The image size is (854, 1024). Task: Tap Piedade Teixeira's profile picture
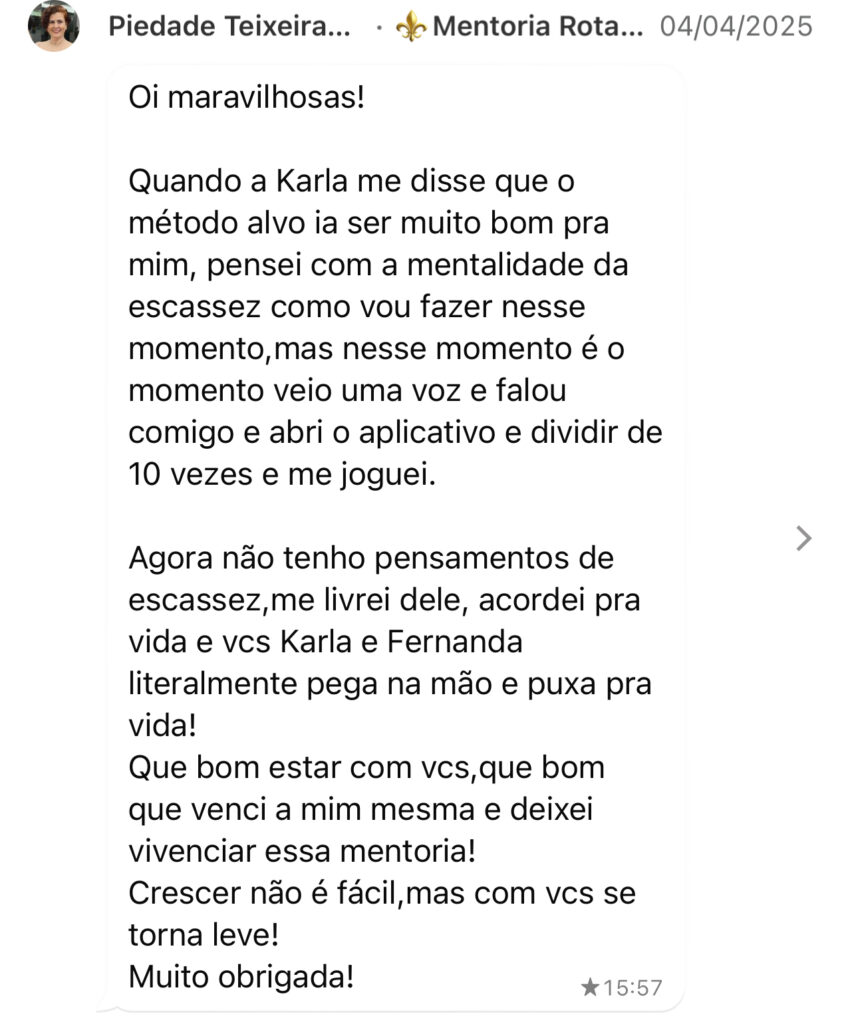click(54, 26)
